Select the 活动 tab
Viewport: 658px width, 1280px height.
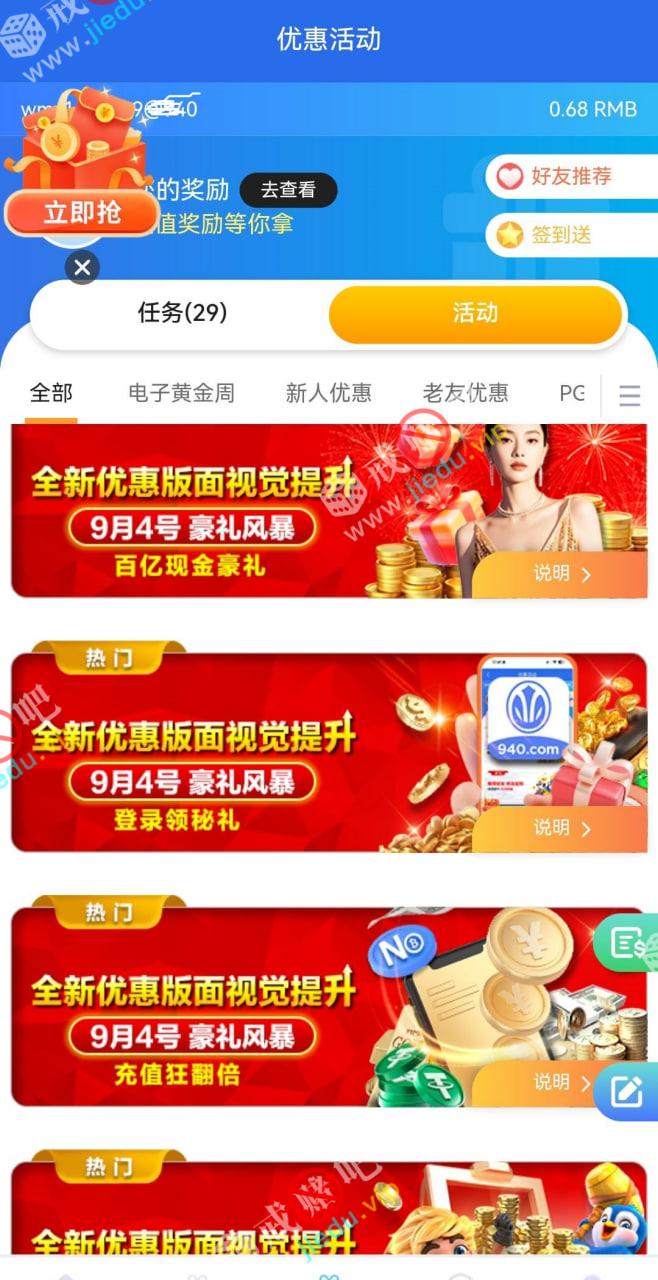point(475,313)
